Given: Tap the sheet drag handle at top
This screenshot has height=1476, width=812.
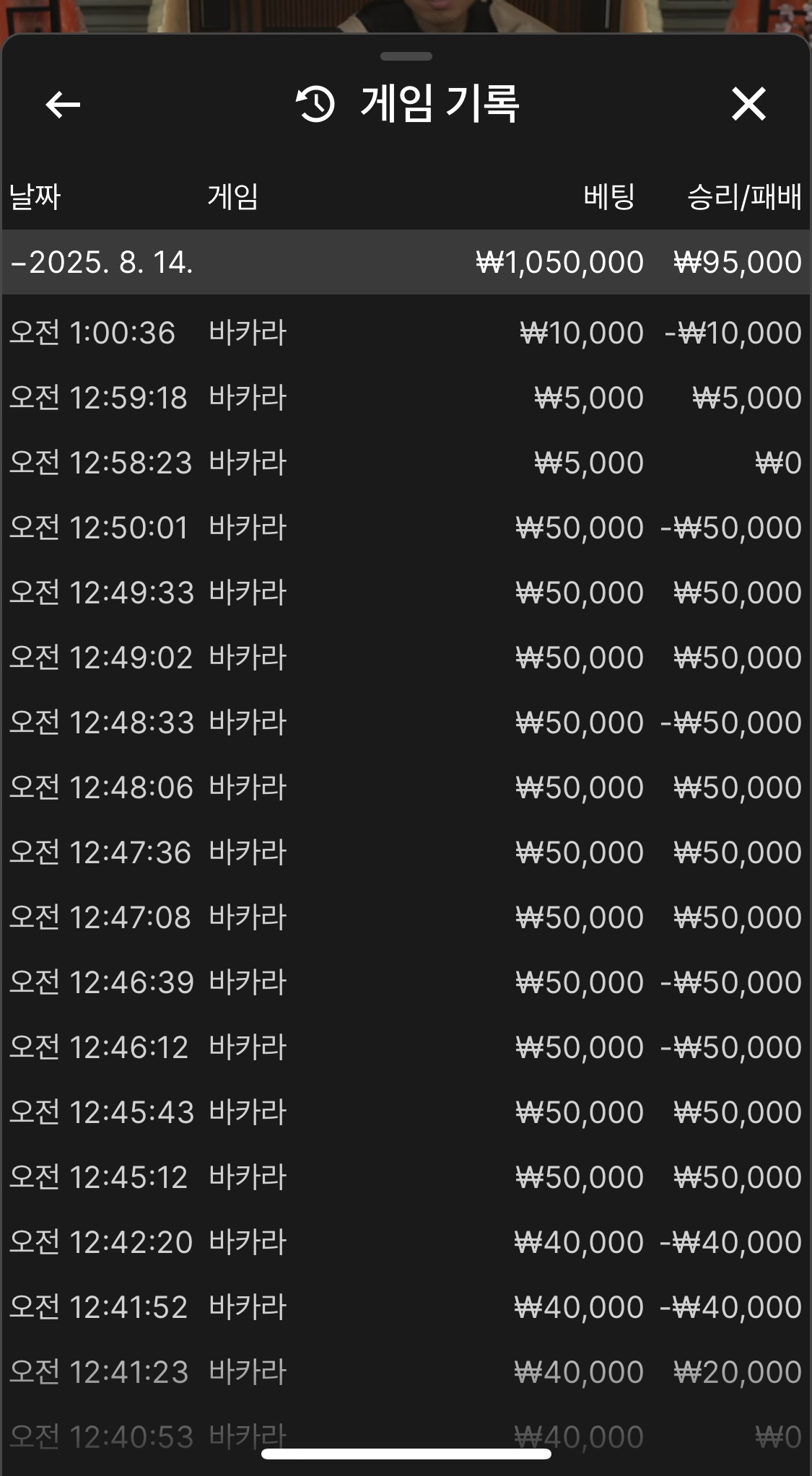Looking at the screenshot, I should coord(406,56).
